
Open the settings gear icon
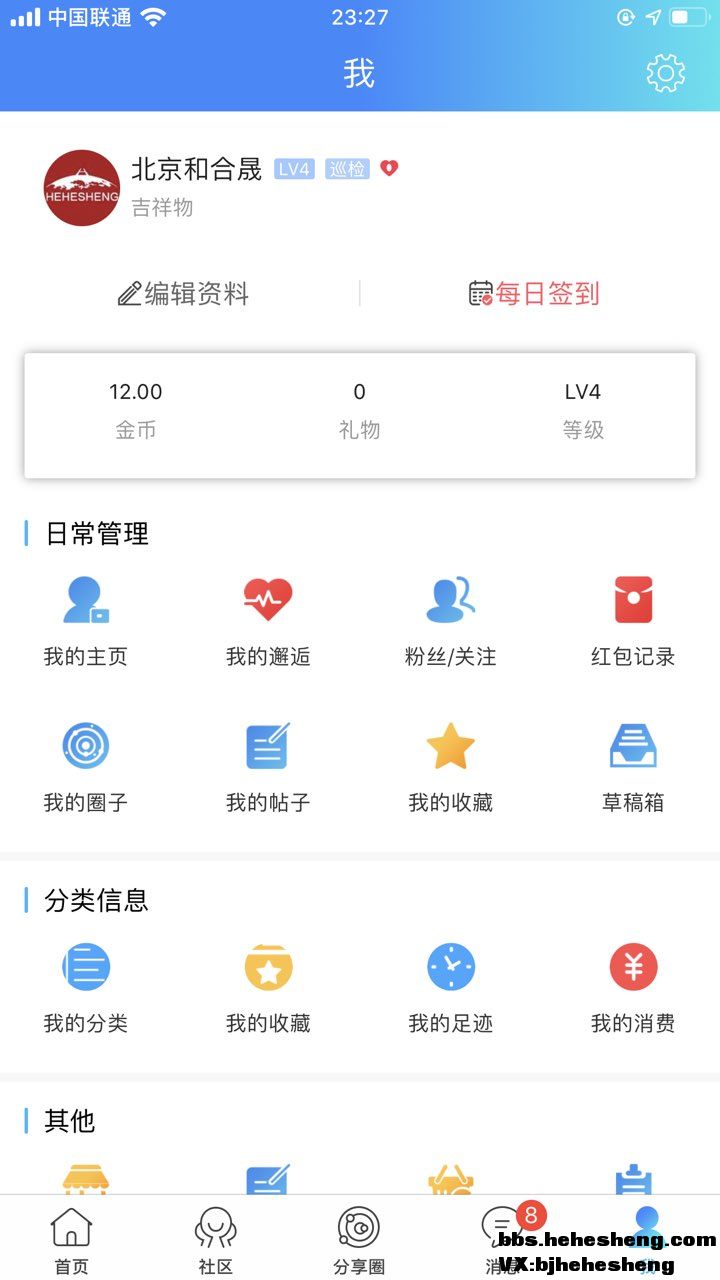[665, 74]
